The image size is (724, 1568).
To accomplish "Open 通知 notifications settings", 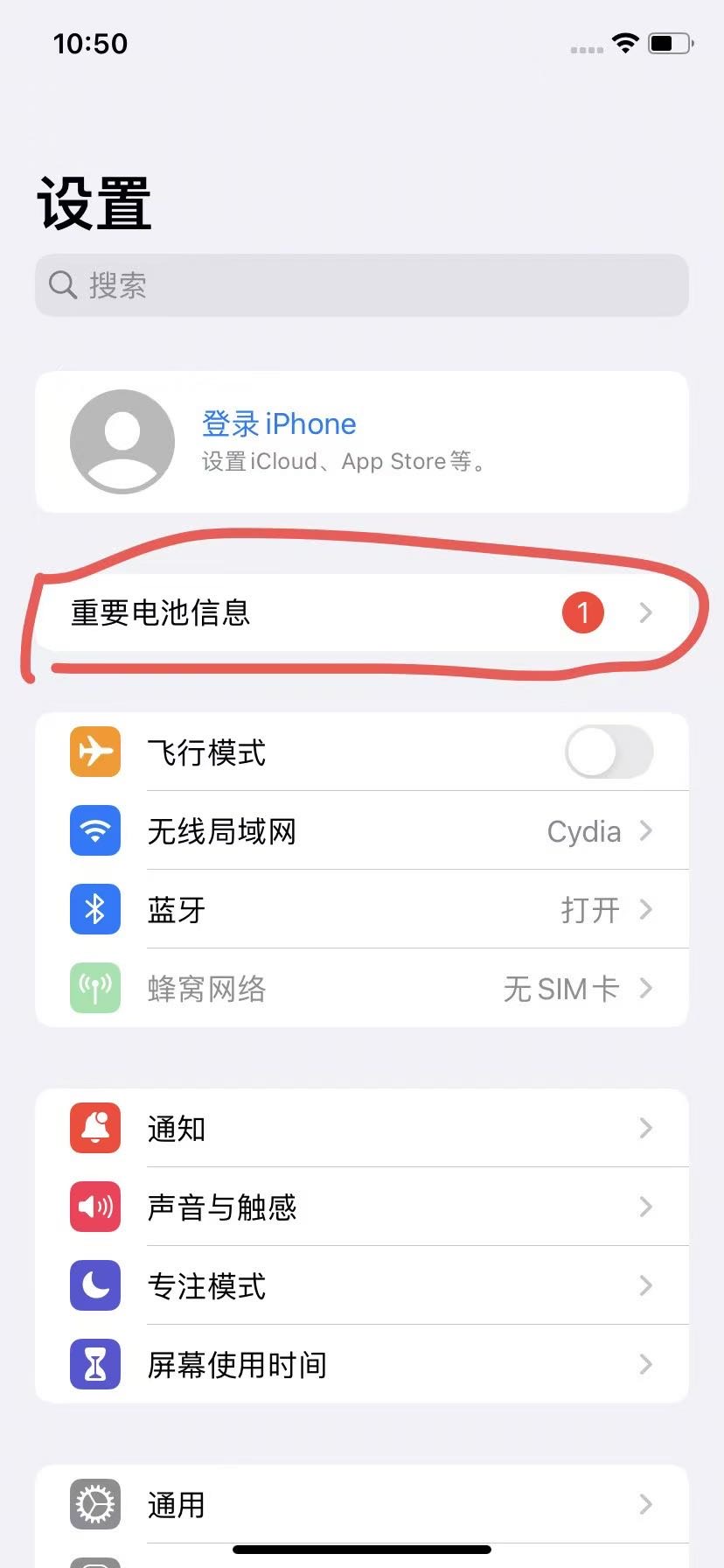I will coord(362,1129).
